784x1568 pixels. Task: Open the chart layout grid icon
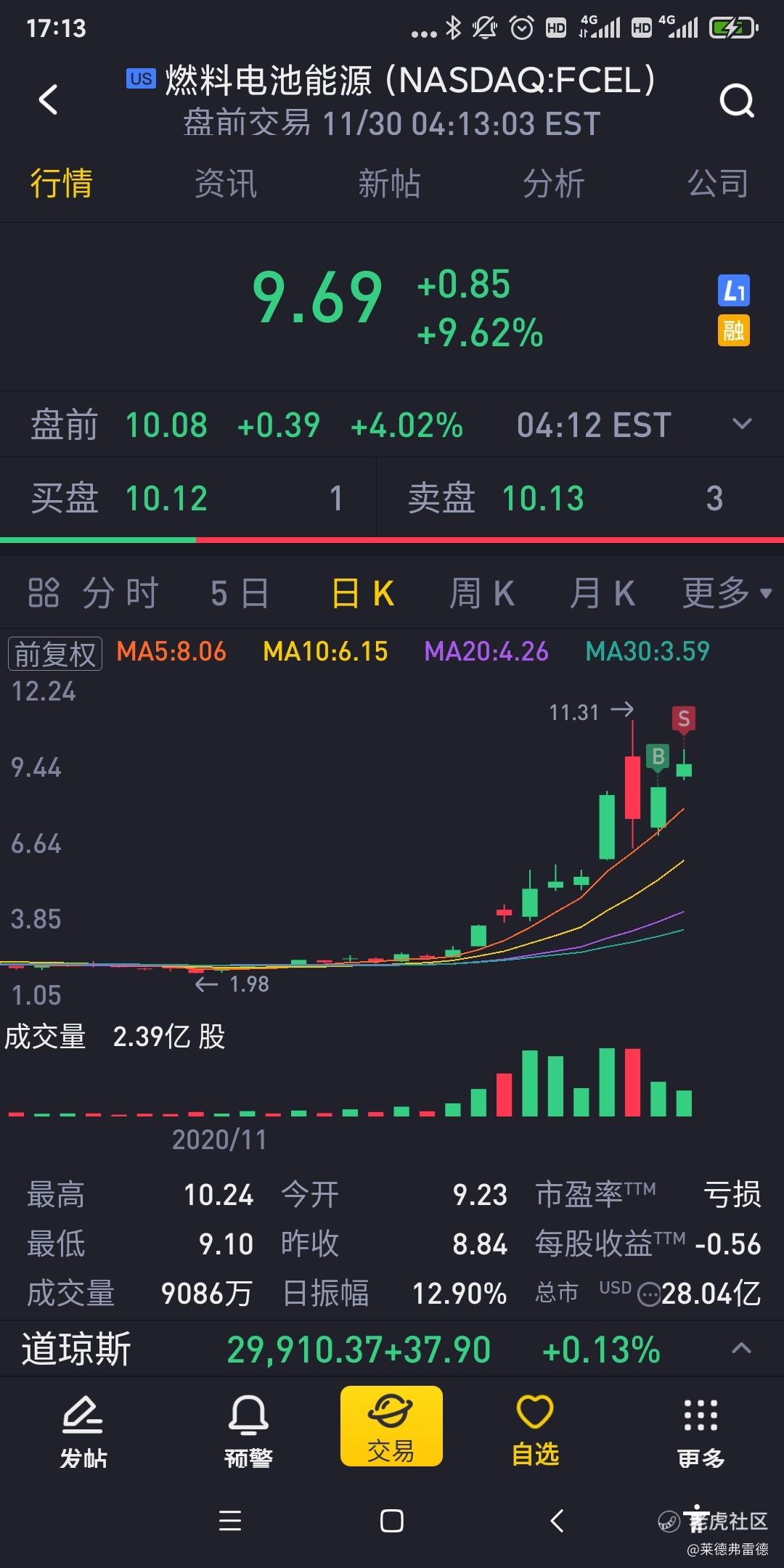tap(43, 592)
